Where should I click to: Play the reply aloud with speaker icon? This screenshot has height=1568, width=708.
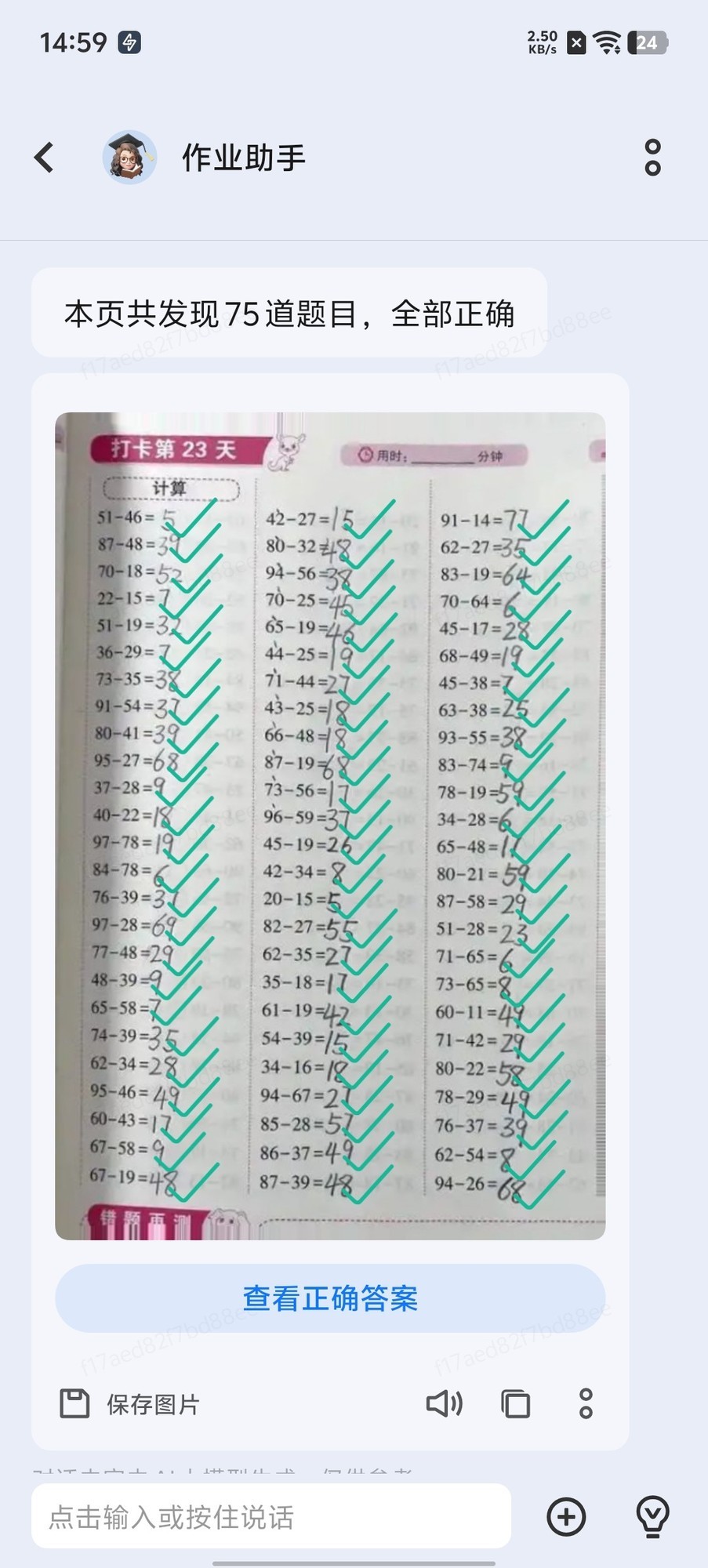tap(444, 1404)
